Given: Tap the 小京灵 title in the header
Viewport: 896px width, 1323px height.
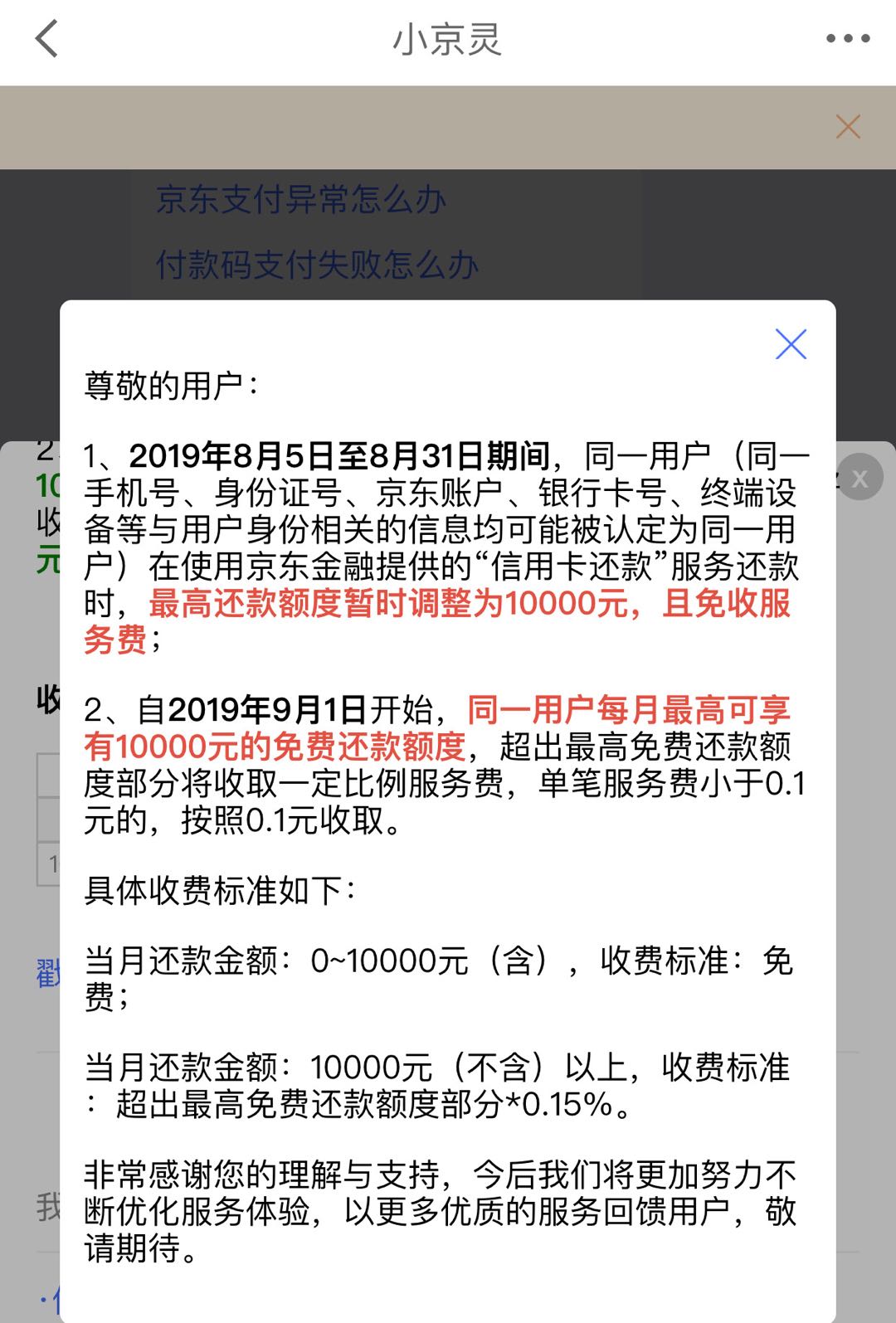Looking at the screenshot, I should pyautogui.click(x=448, y=40).
